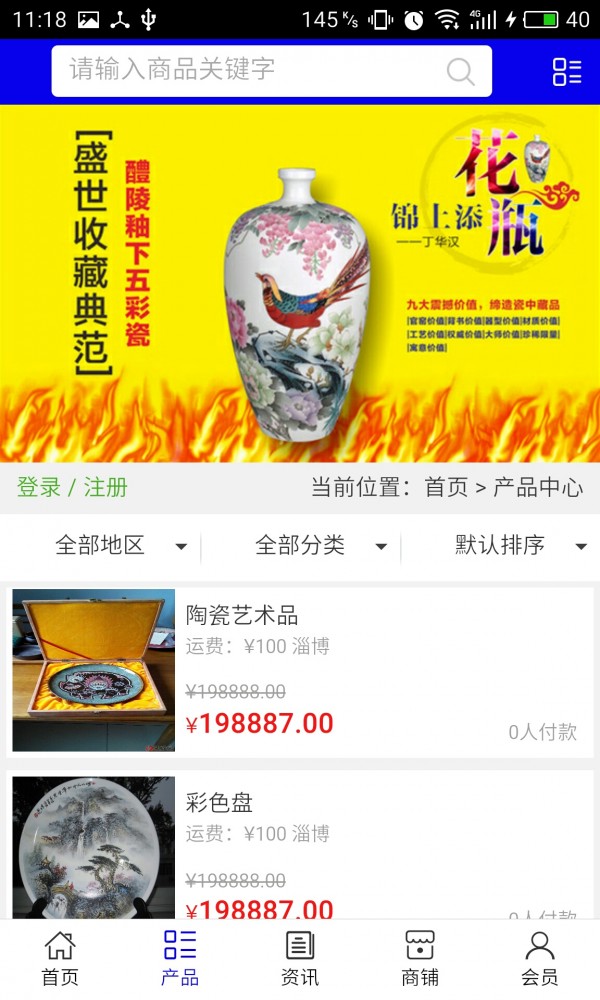Open the 会员 member tab
Image resolution: width=600 pixels, height=1000 pixels.
[x=540, y=959]
